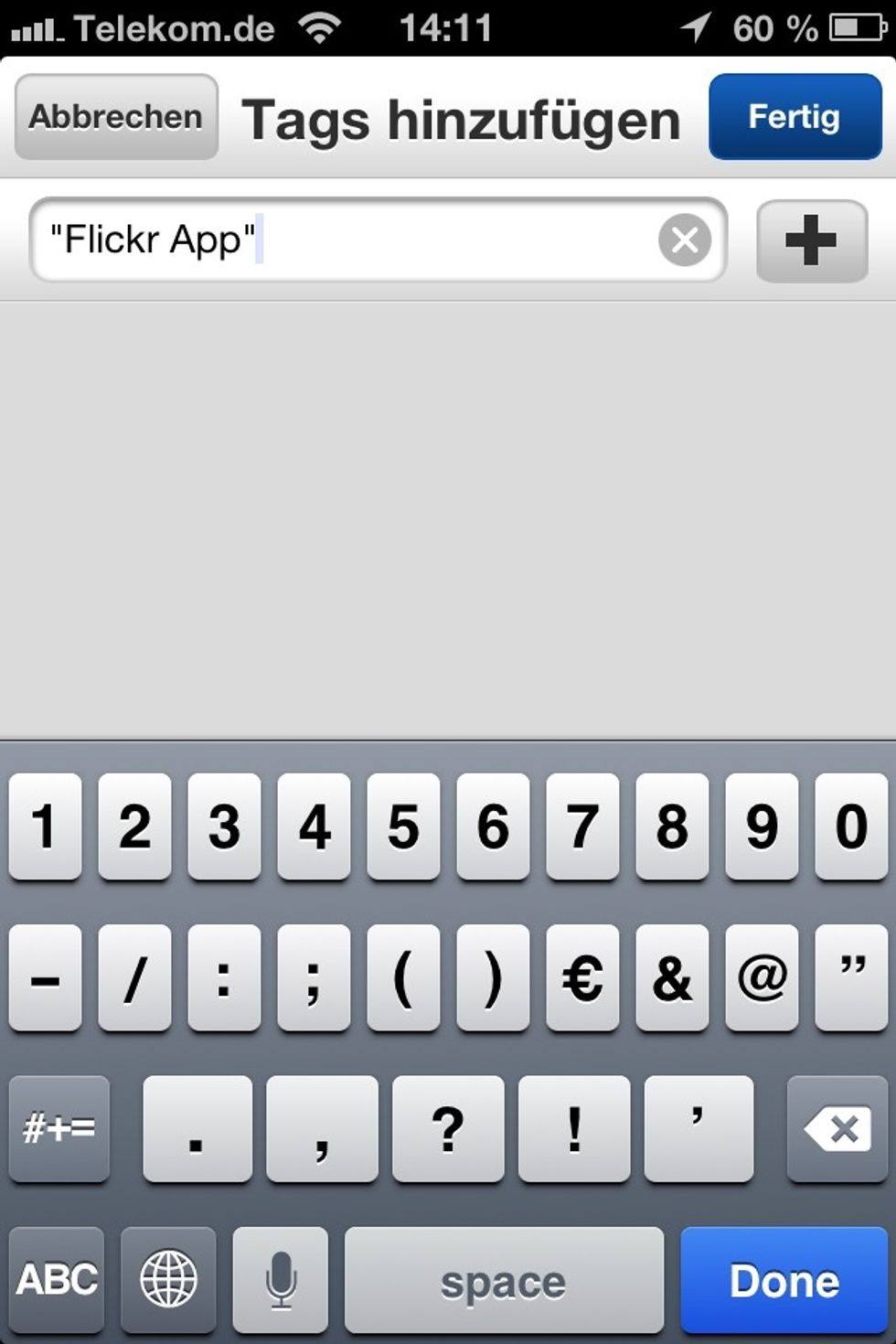Confirm tags with the Fertig button
The height and width of the screenshot is (1344, 896).
(795, 117)
